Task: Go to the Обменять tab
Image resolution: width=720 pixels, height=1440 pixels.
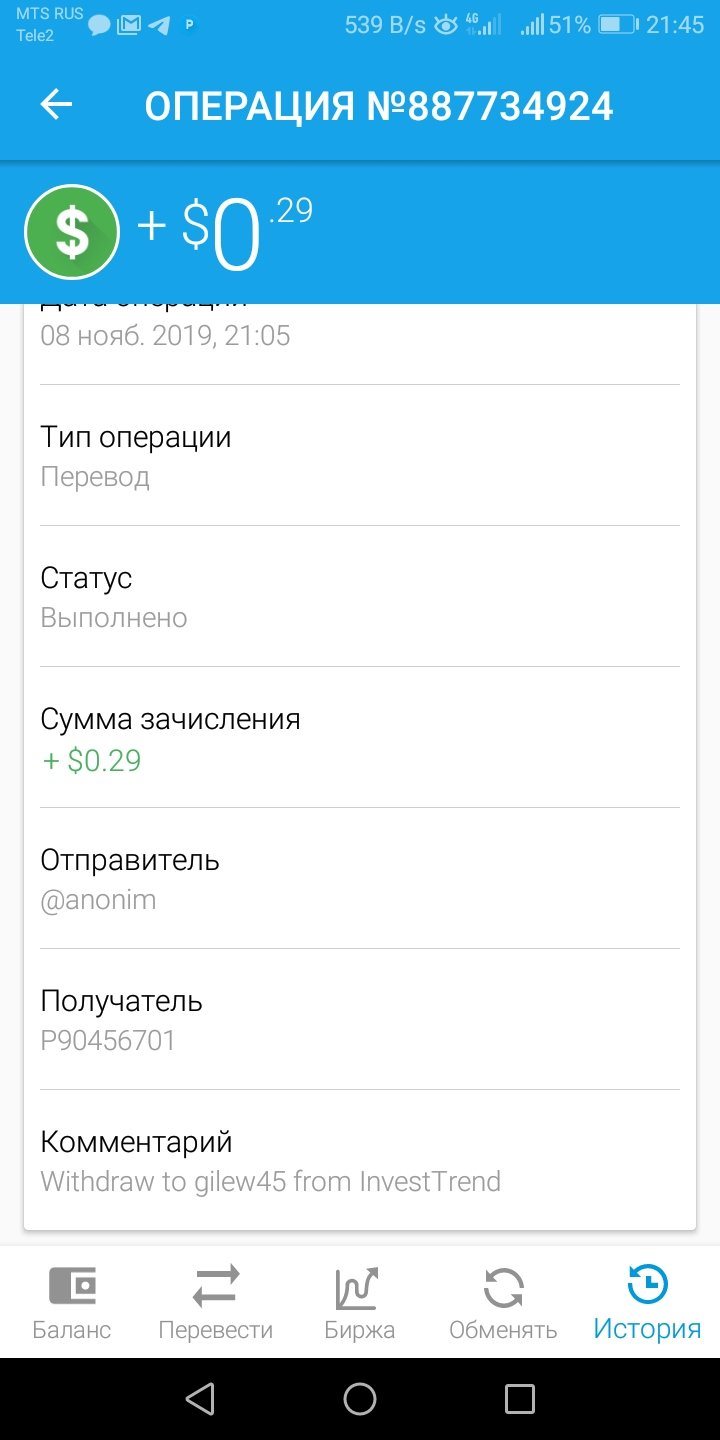Action: (x=503, y=1302)
